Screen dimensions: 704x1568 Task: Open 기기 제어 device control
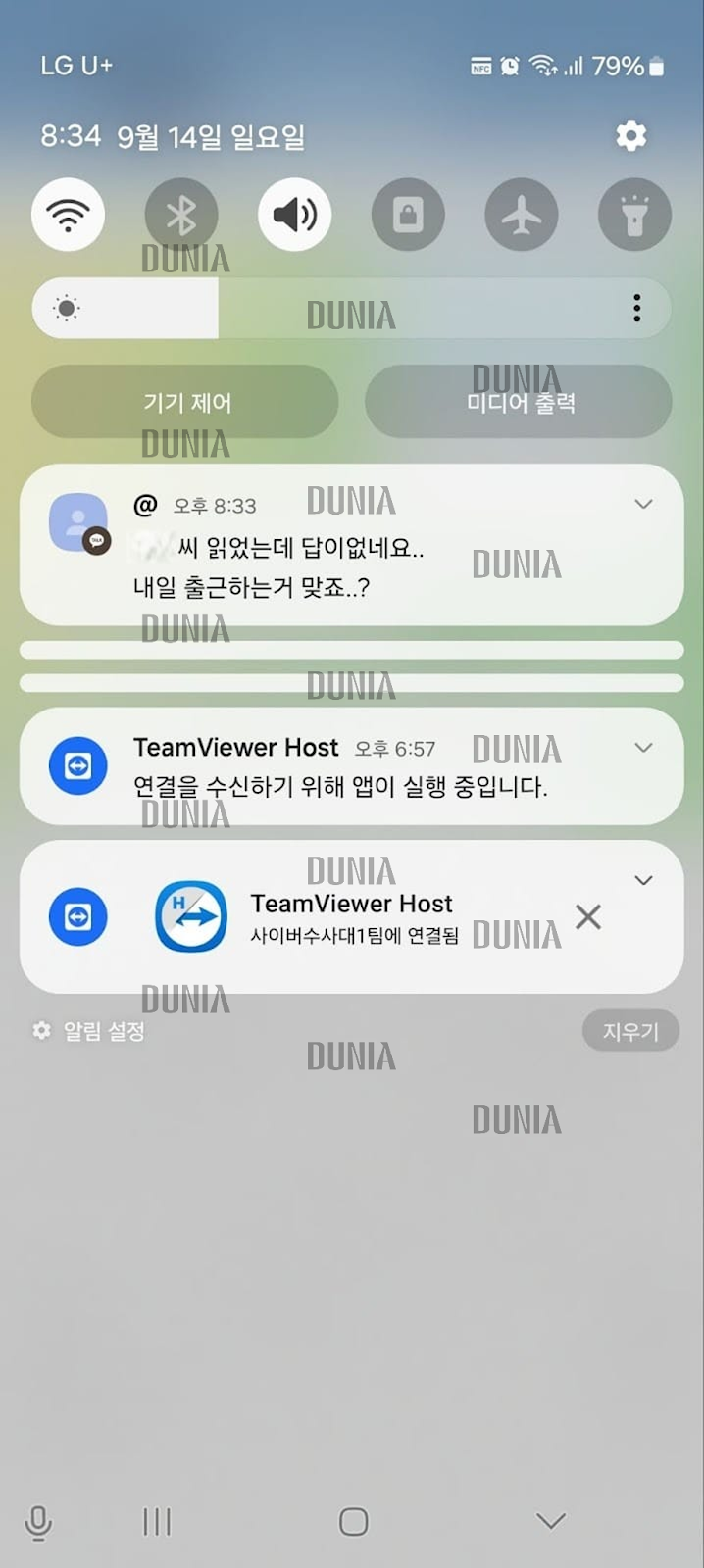(x=185, y=402)
